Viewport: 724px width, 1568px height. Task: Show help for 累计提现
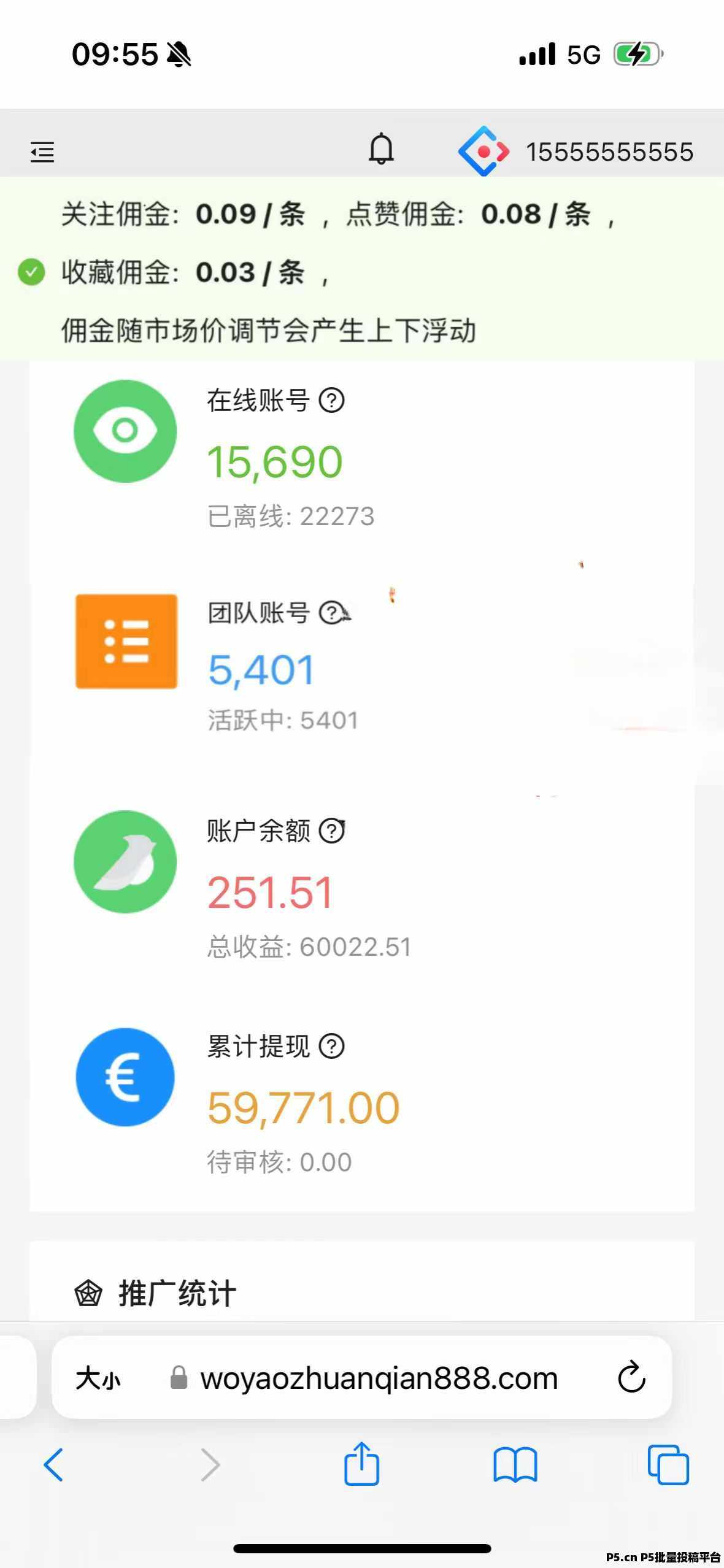(x=332, y=1047)
